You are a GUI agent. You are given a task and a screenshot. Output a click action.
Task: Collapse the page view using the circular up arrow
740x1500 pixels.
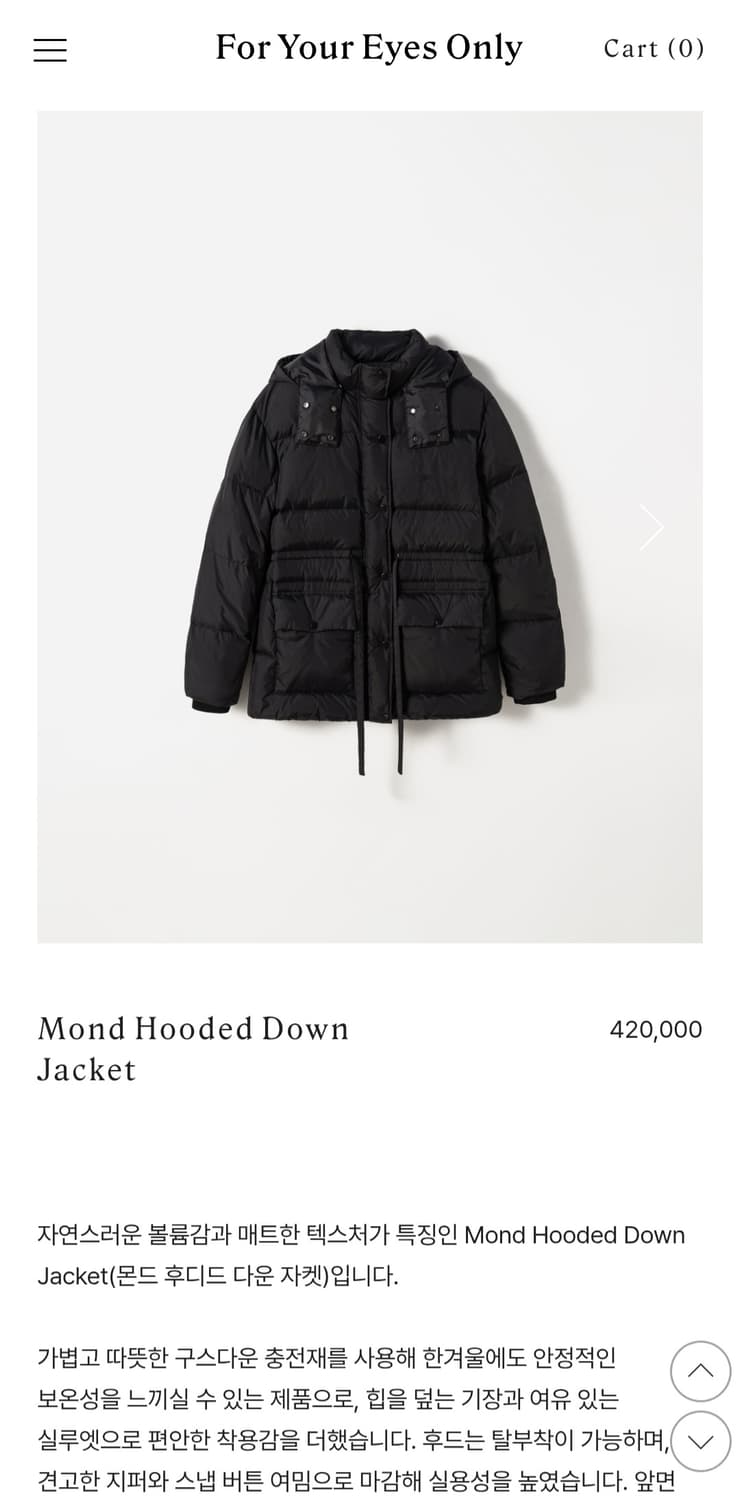tap(699, 1371)
